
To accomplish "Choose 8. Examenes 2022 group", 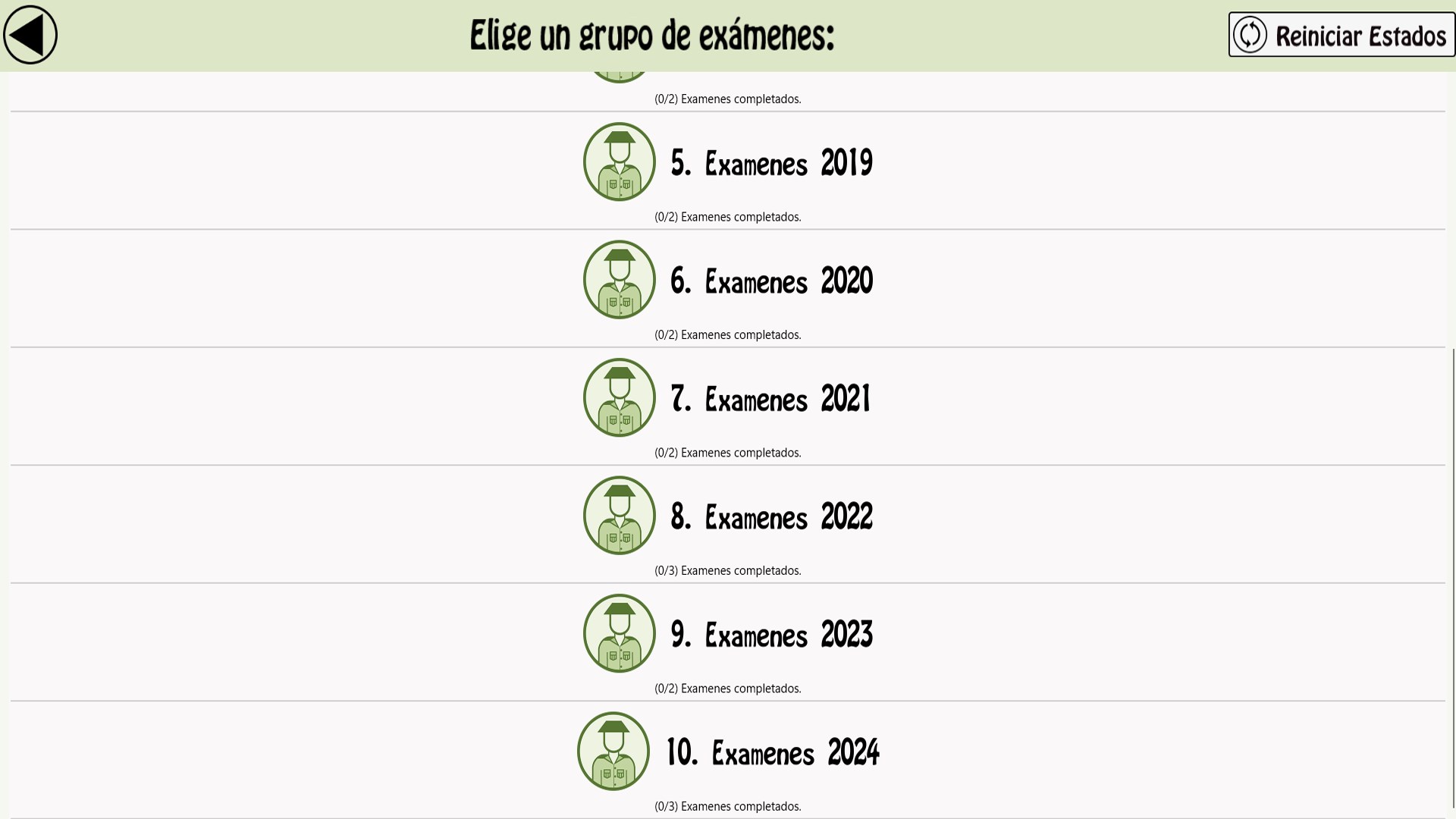I will pos(728,524).
